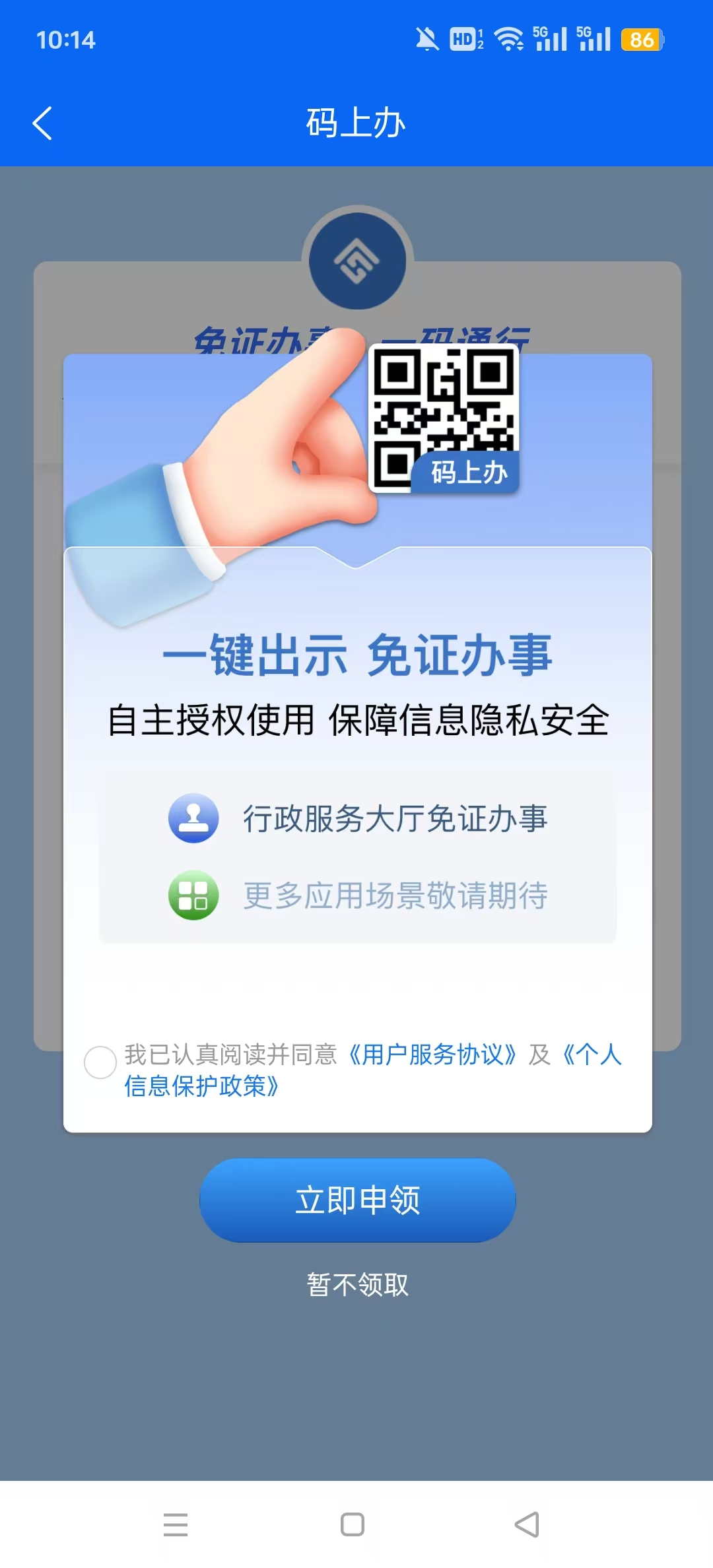The height and width of the screenshot is (1568, 713).
Task: Go back using the top-left arrow
Action: click(43, 123)
